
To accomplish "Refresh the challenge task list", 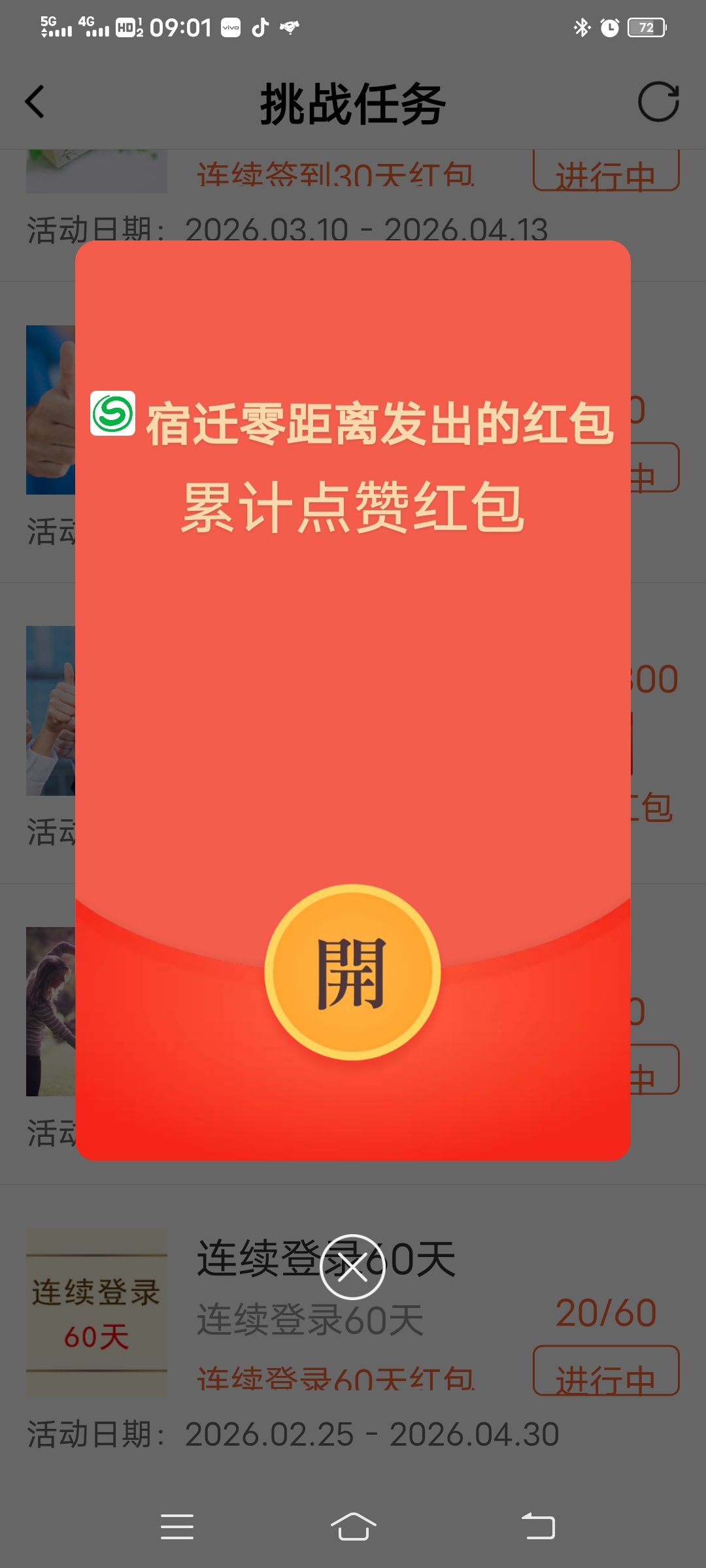I will click(x=658, y=102).
